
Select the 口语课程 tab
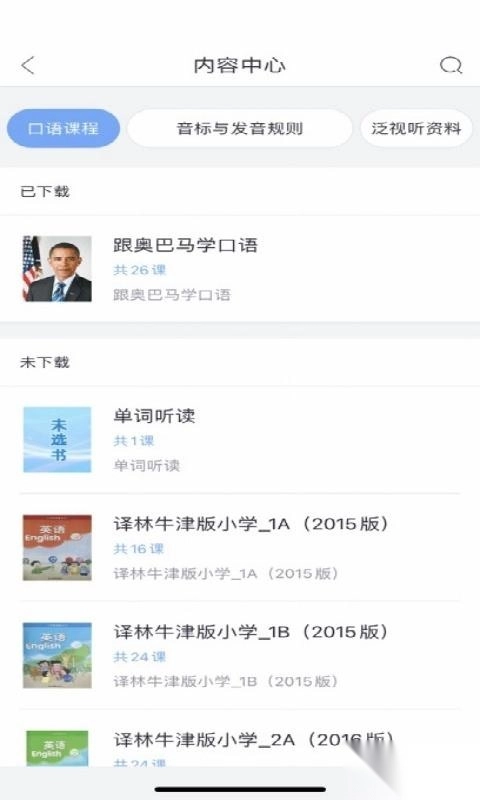[x=63, y=128]
